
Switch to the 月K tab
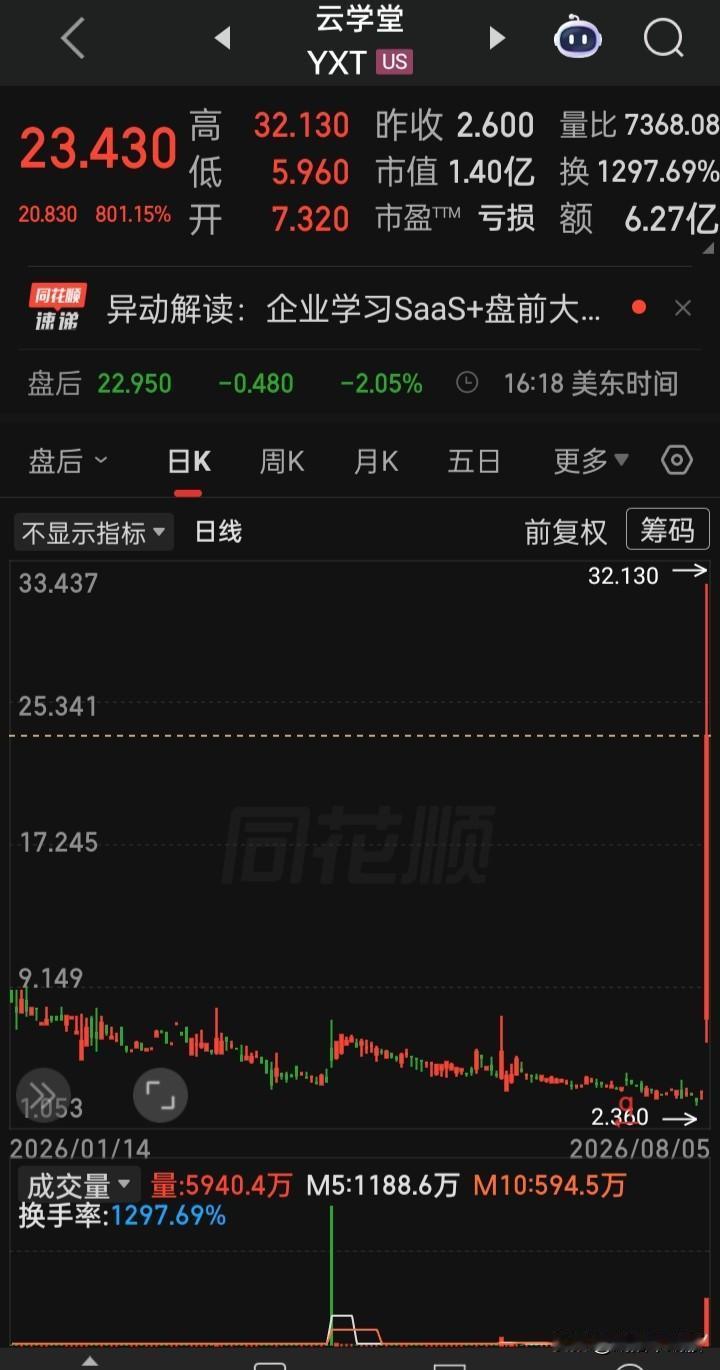click(376, 462)
